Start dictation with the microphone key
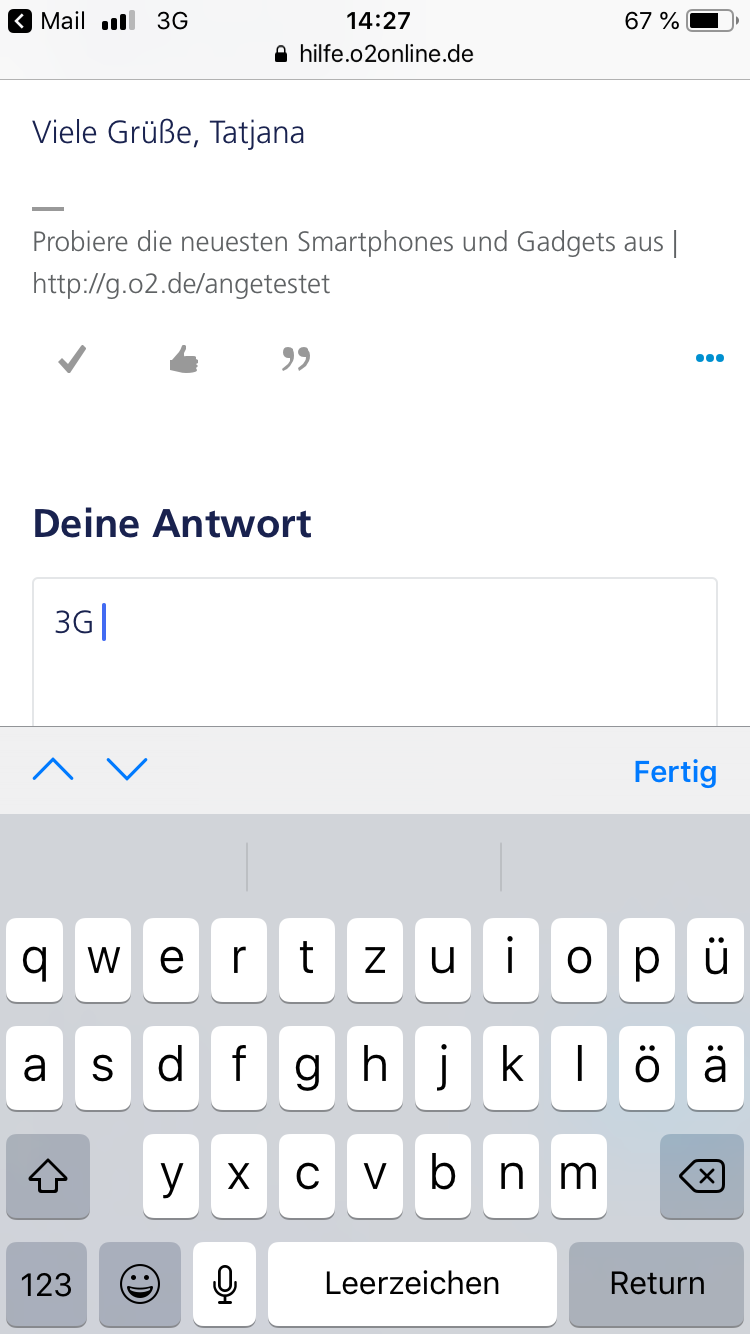This screenshot has width=750, height=1334. tap(225, 1284)
